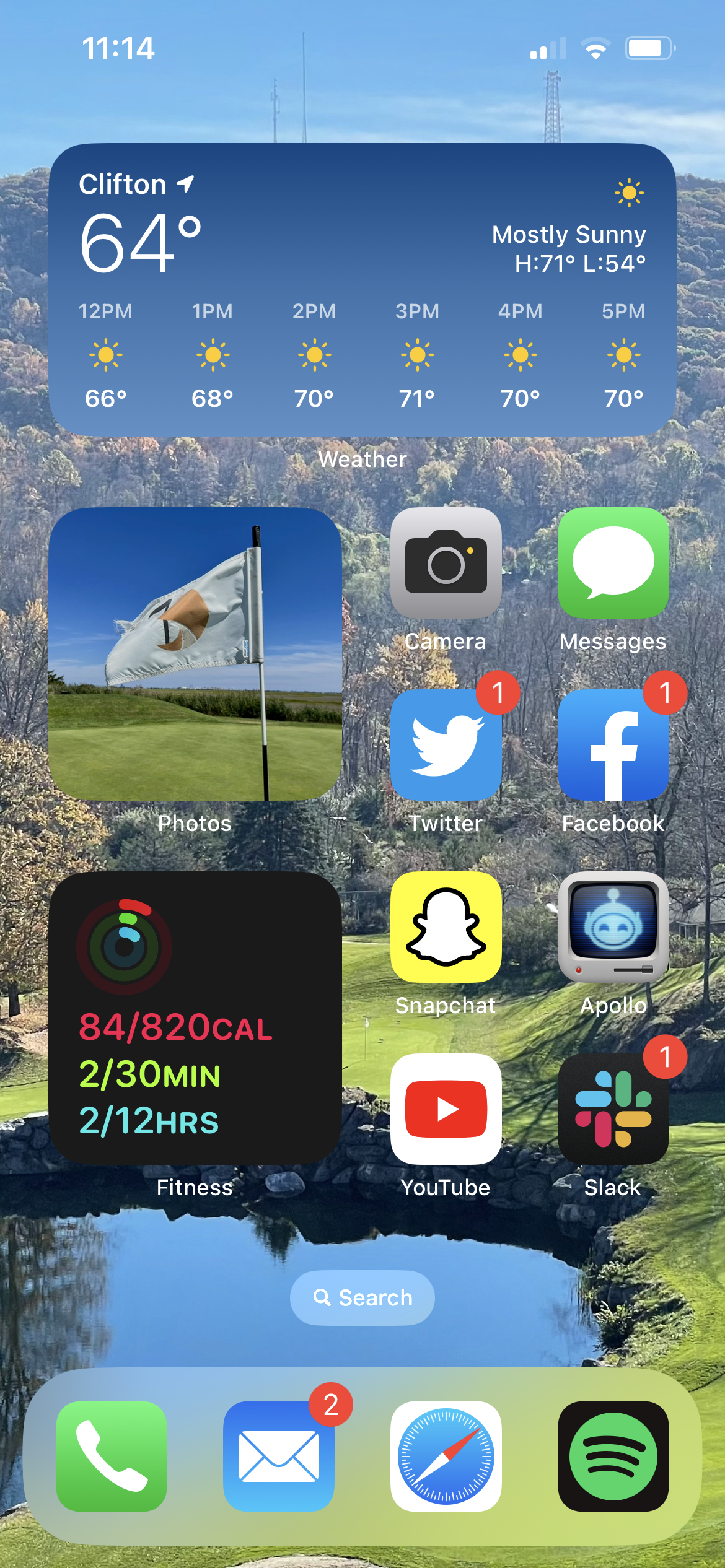Tap the Search pill above the dock
Image resolution: width=725 pixels, height=1568 pixels.
pos(362,1297)
